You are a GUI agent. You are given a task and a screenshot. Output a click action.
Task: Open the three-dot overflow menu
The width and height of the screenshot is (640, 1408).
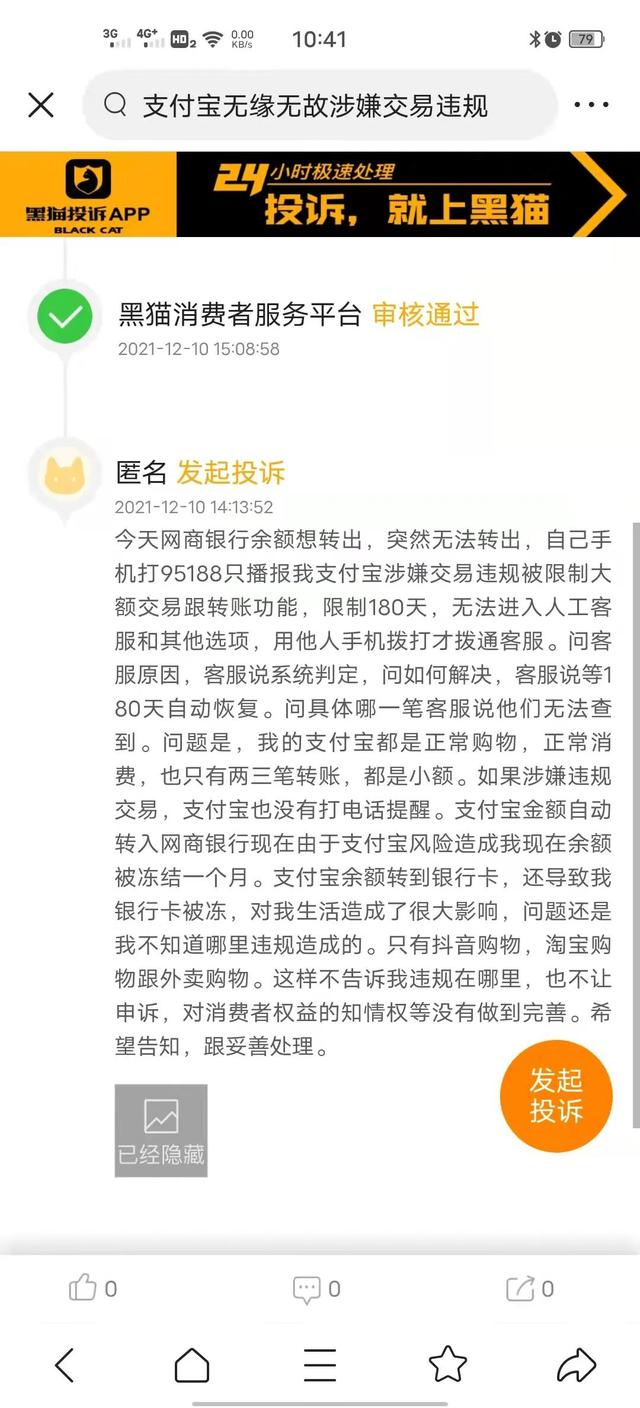point(591,105)
